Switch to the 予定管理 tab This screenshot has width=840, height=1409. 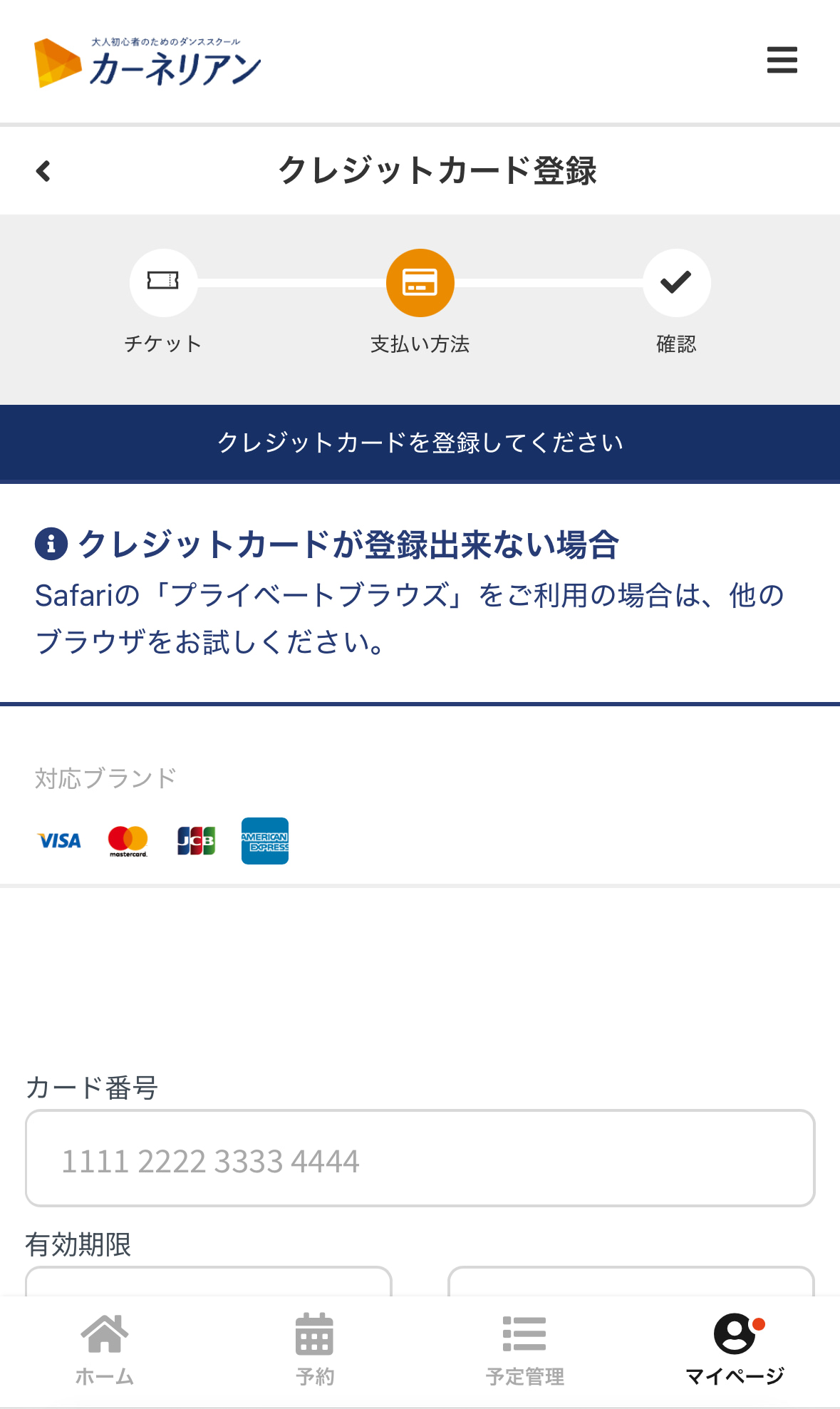click(x=524, y=1349)
